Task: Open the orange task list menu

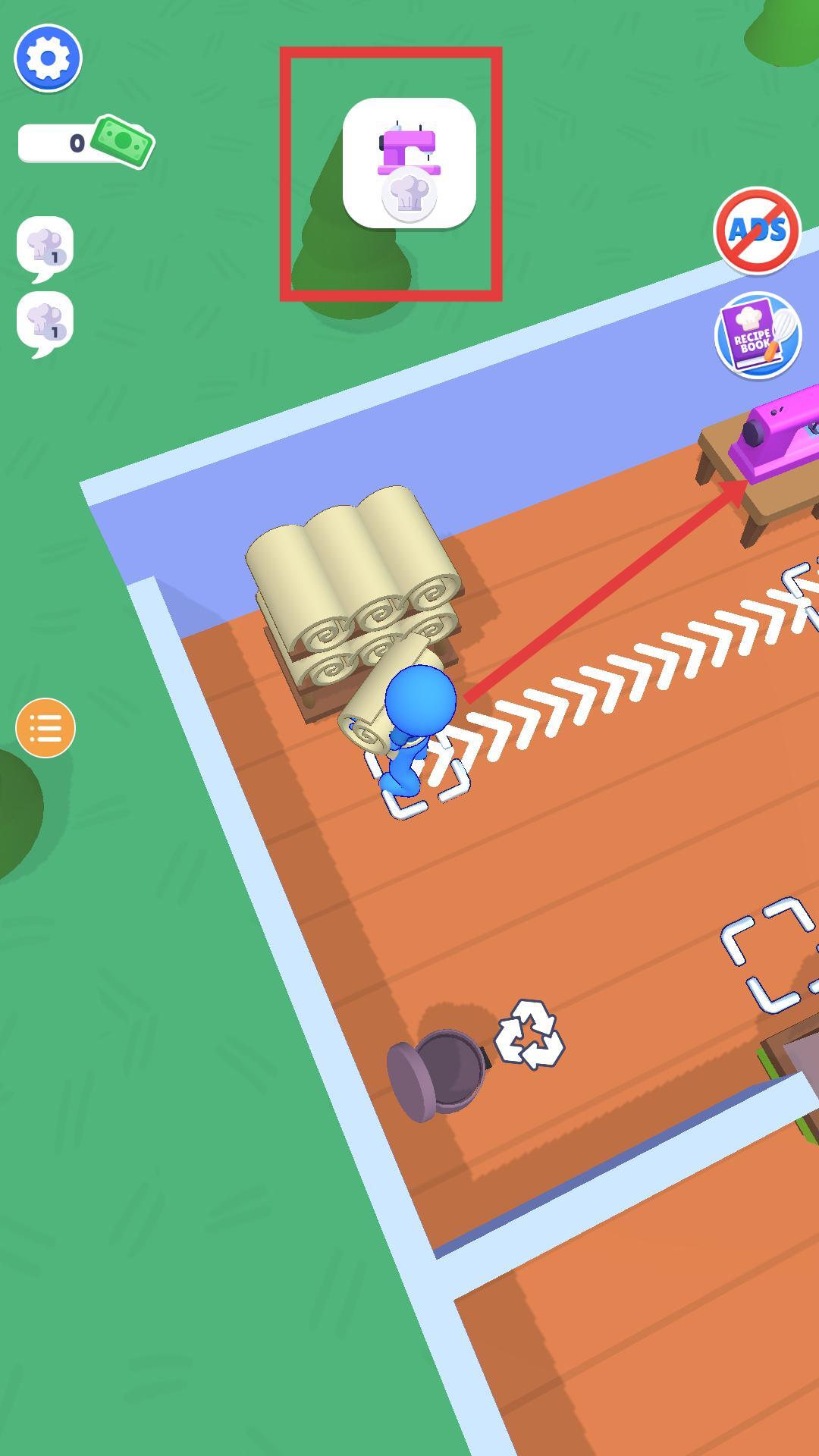Action: (x=45, y=728)
